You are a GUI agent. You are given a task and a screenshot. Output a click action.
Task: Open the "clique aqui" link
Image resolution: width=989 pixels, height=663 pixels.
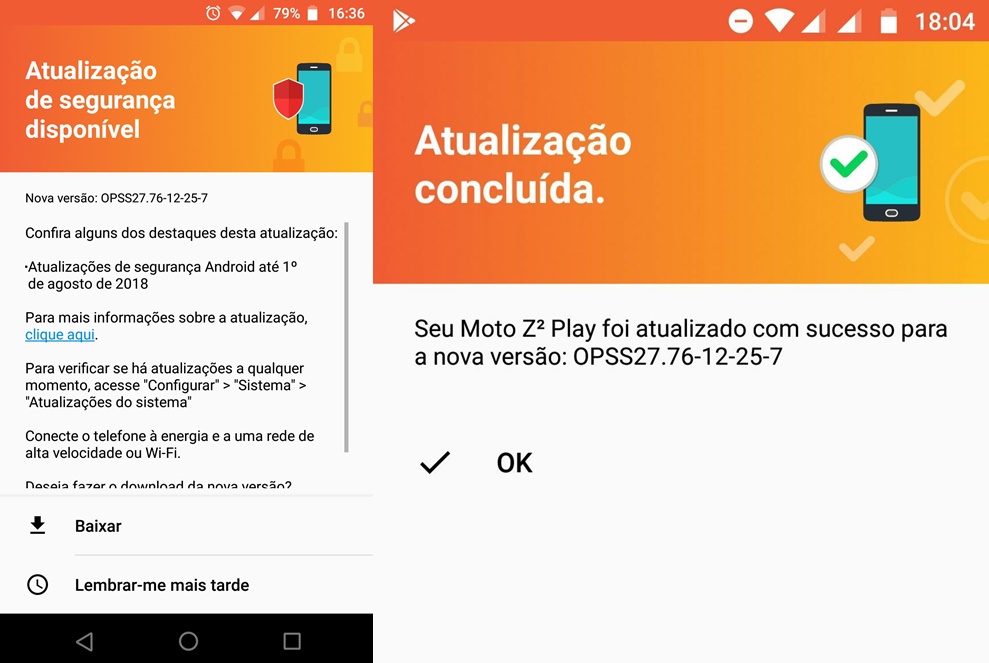click(x=60, y=335)
